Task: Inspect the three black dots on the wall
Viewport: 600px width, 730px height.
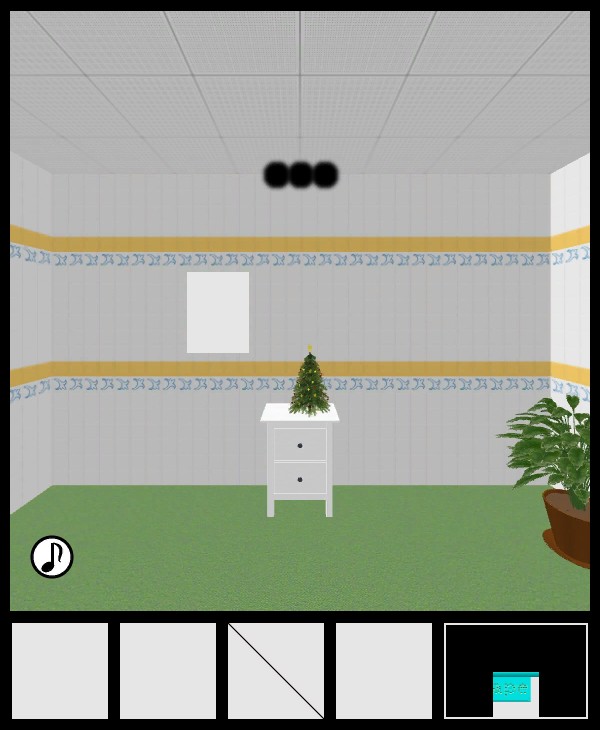Action: click(300, 175)
